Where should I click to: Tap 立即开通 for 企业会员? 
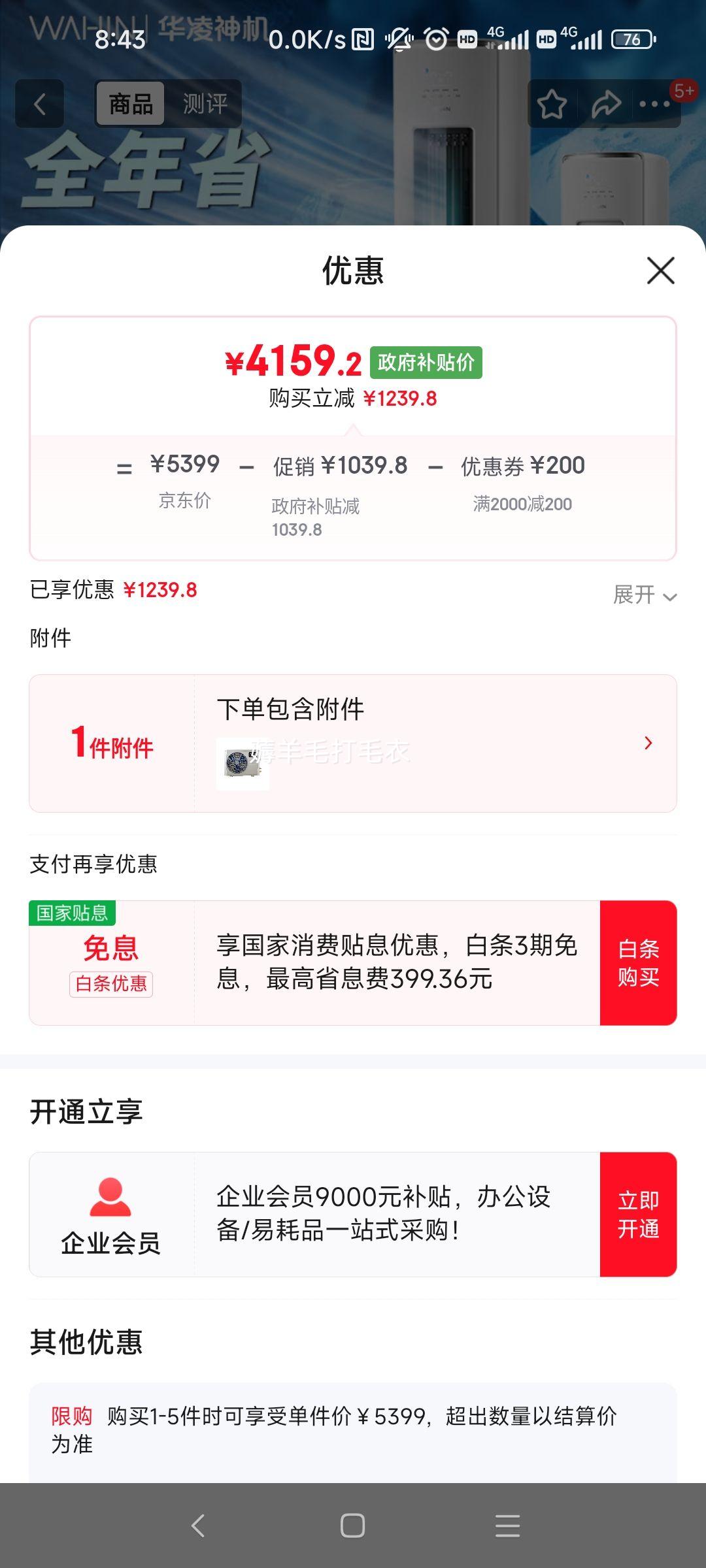click(x=638, y=1215)
